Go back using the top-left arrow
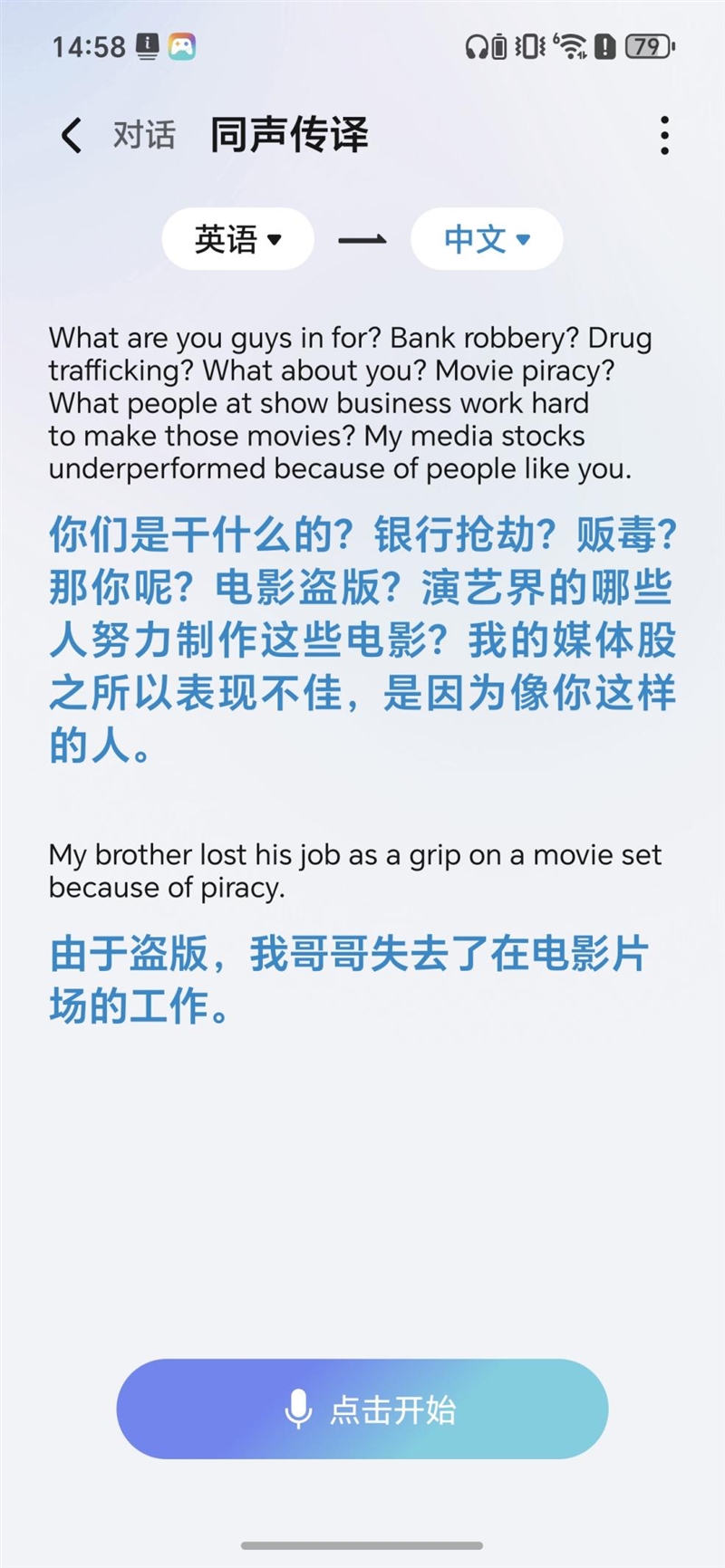This screenshot has height=1568, width=725. [x=71, y=136]
